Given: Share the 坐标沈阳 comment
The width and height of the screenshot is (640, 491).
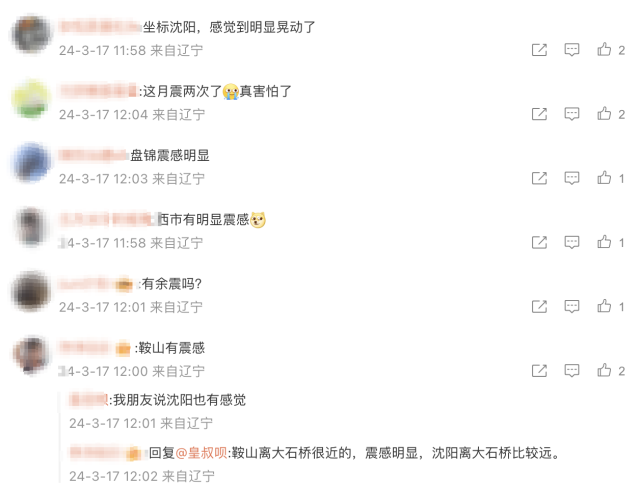Looking at the screenshot, I should point(539,49).
